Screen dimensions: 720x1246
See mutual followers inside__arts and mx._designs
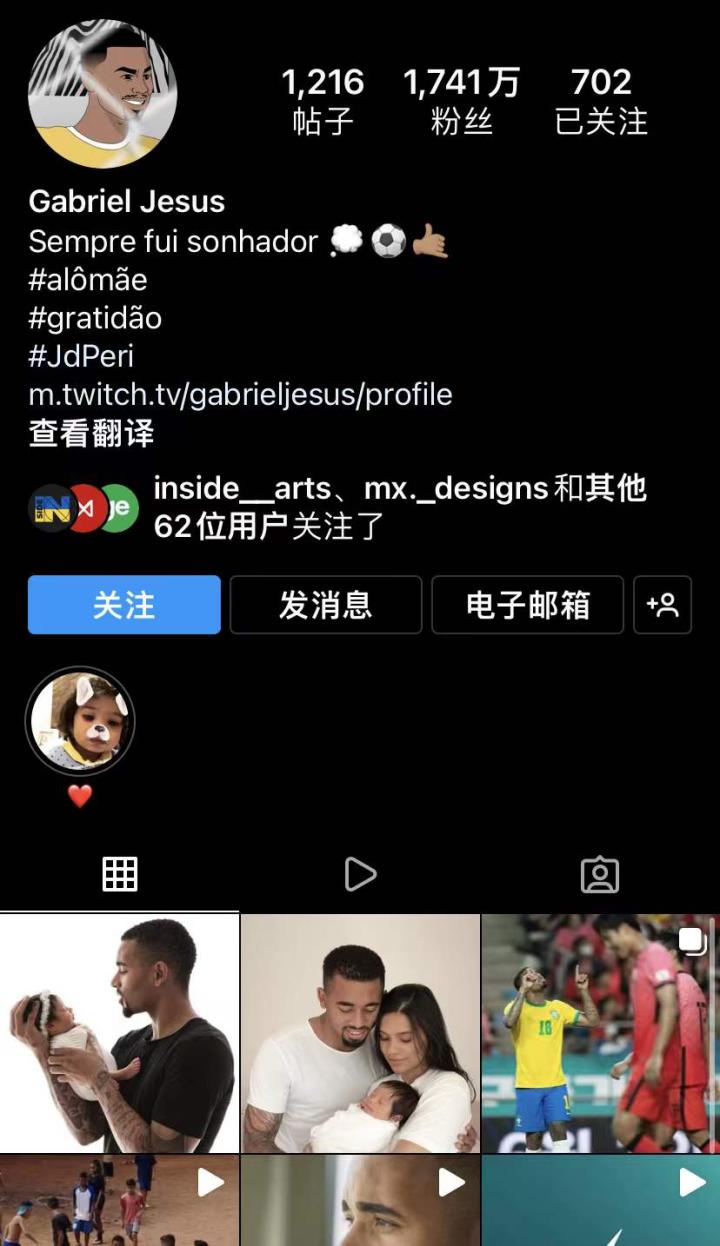[x=400, y=507]
